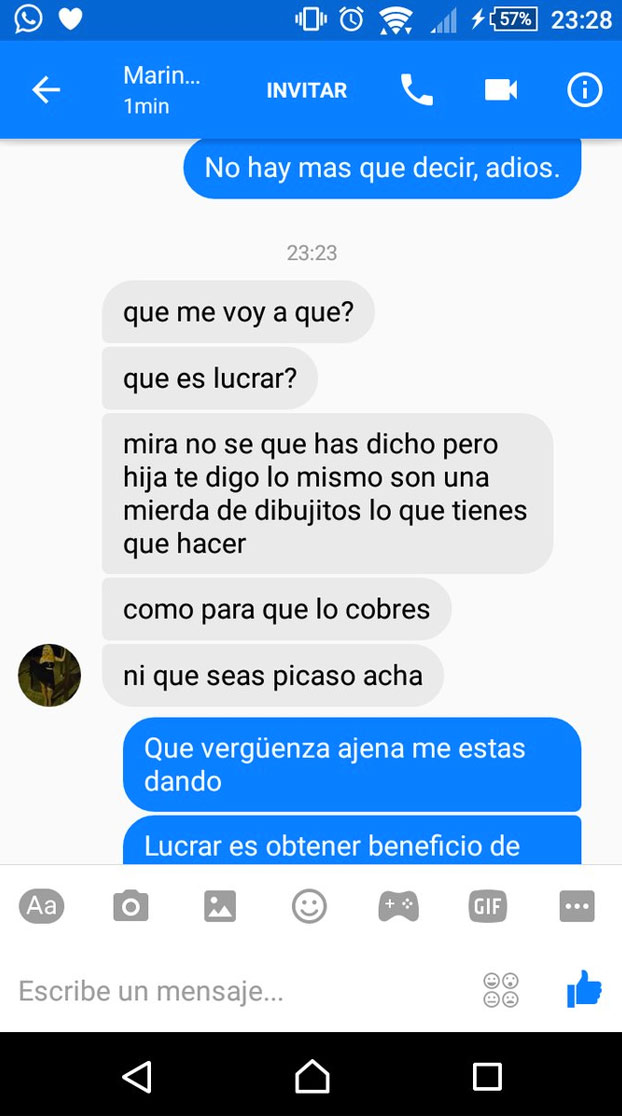The image size is (622, 1116).
Task: Open the photo gallery picker
Action: click(x=219, y=906)
